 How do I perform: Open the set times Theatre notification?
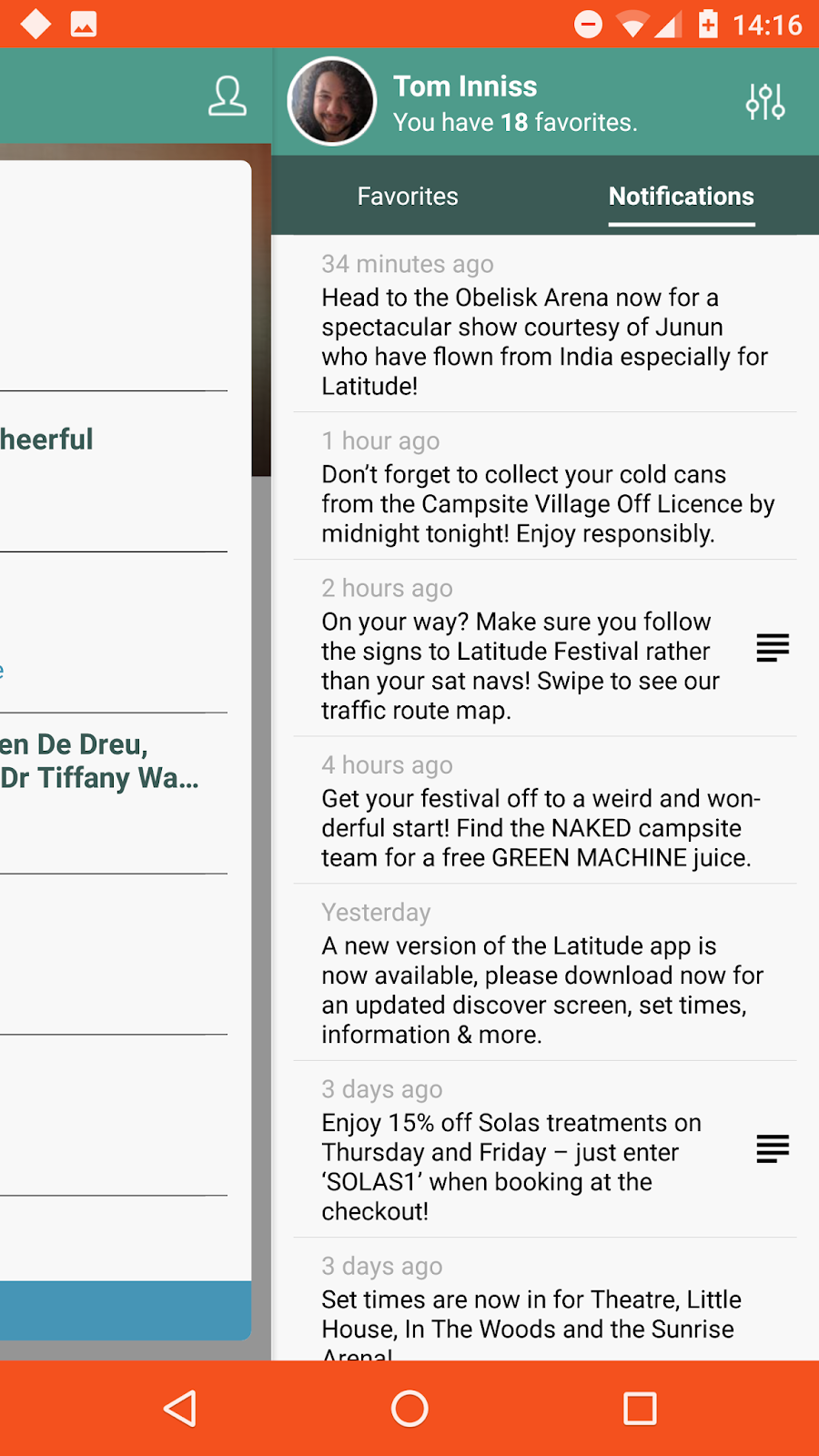[545, 1301]
